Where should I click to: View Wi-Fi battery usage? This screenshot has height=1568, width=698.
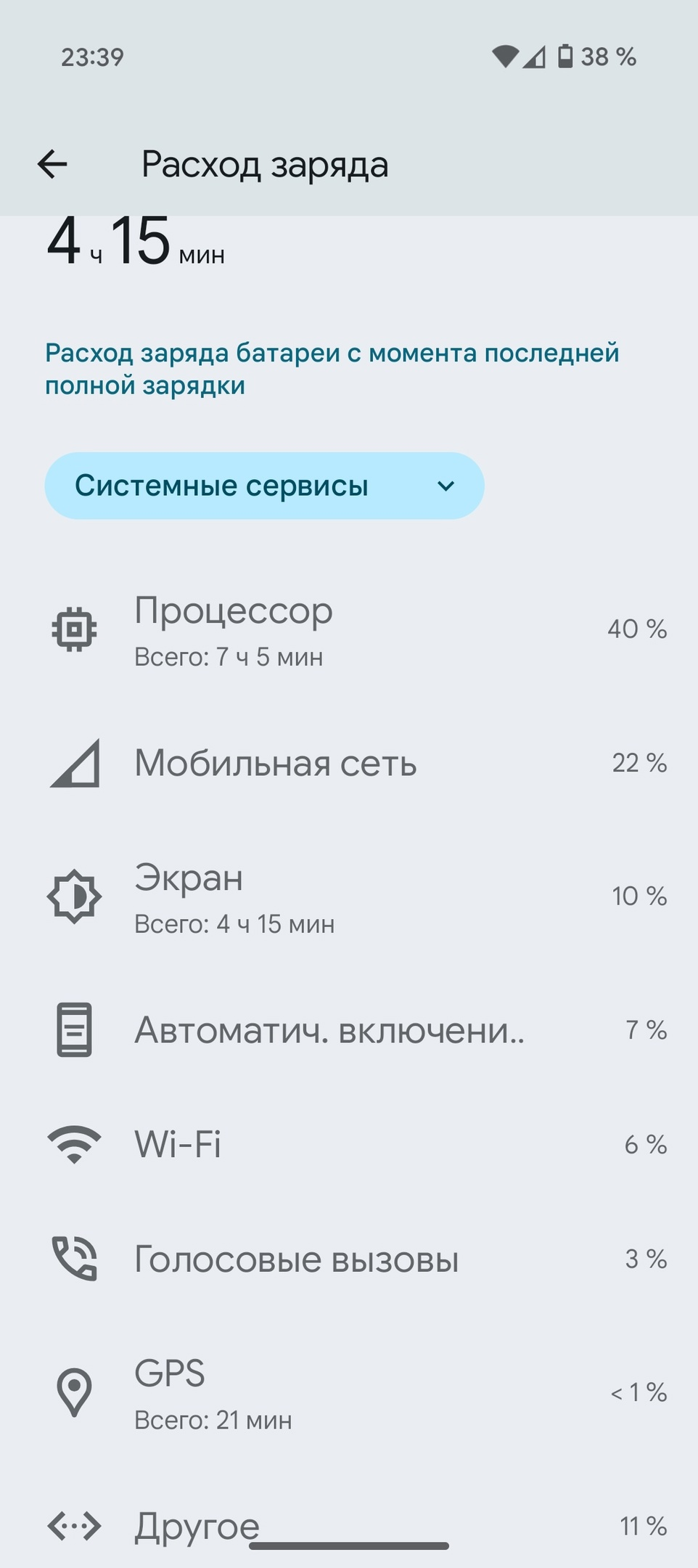point(349,1145)
